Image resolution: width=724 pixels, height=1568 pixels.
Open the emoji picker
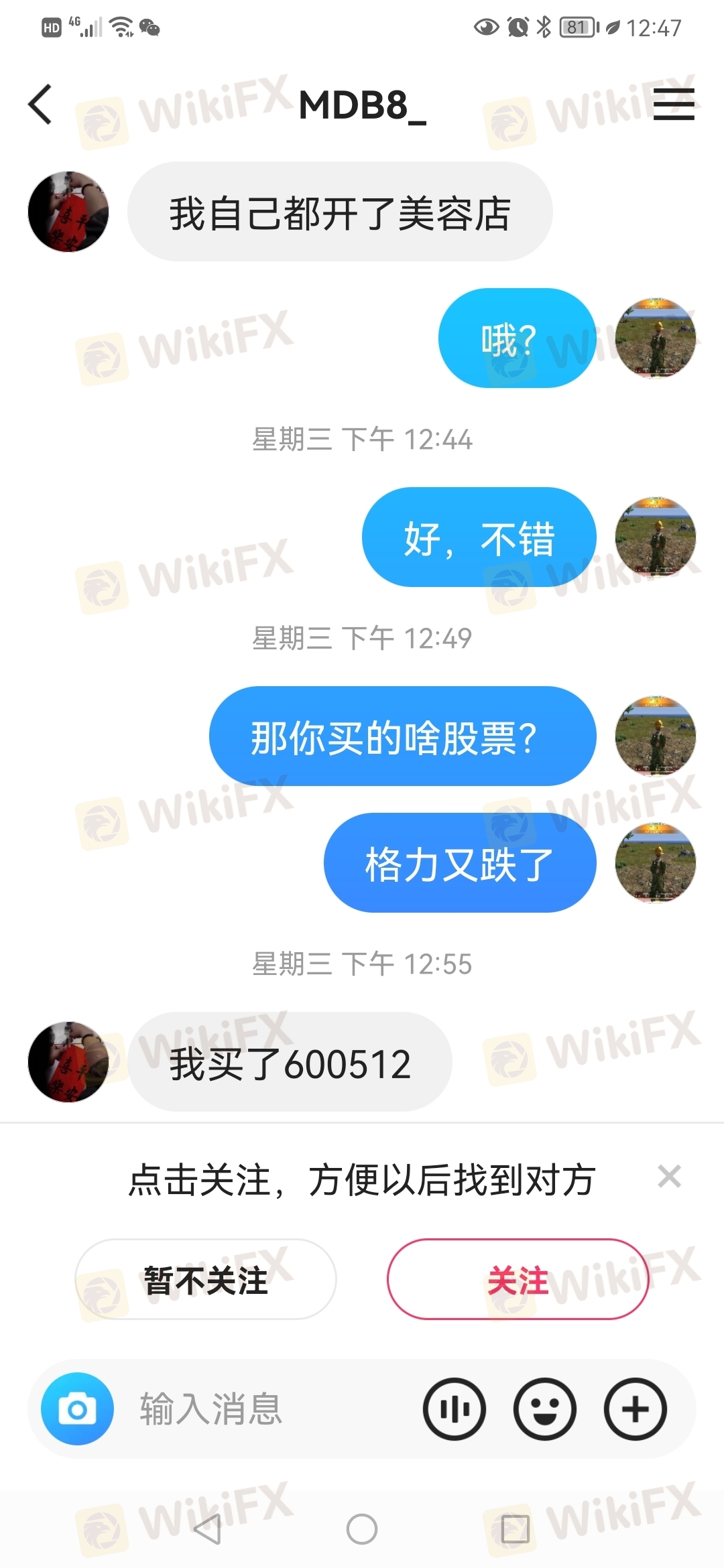[x=544, y=1409]
